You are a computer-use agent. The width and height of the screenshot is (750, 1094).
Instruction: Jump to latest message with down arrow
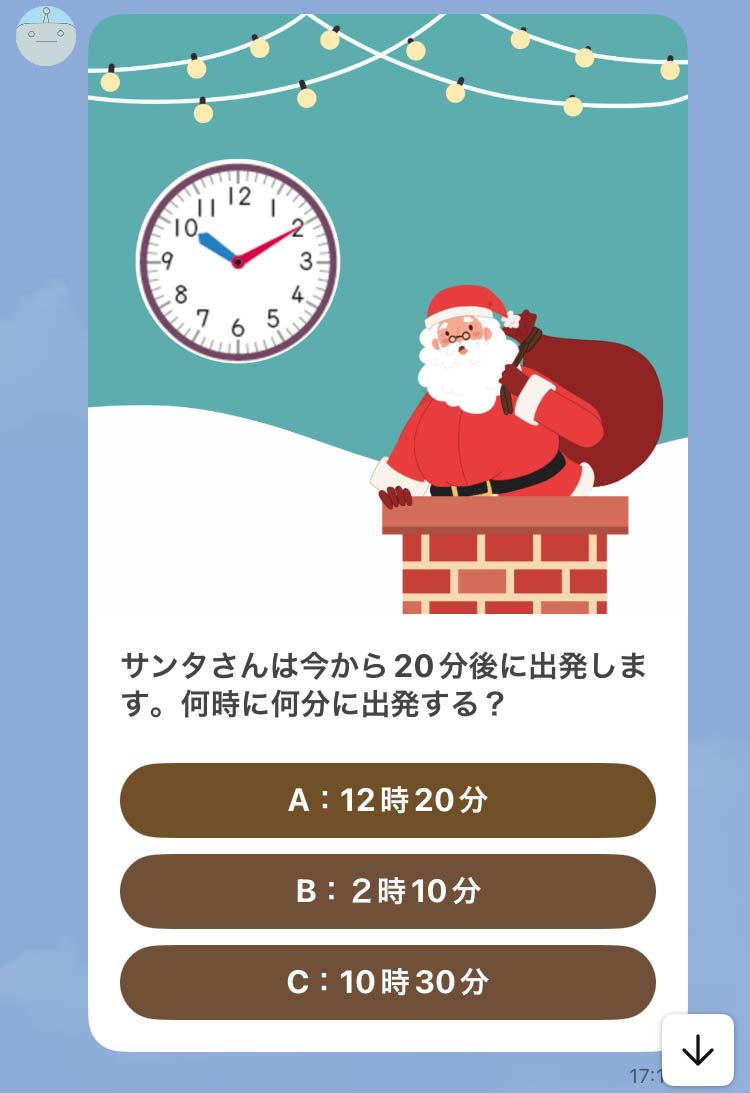point(697,1049)
